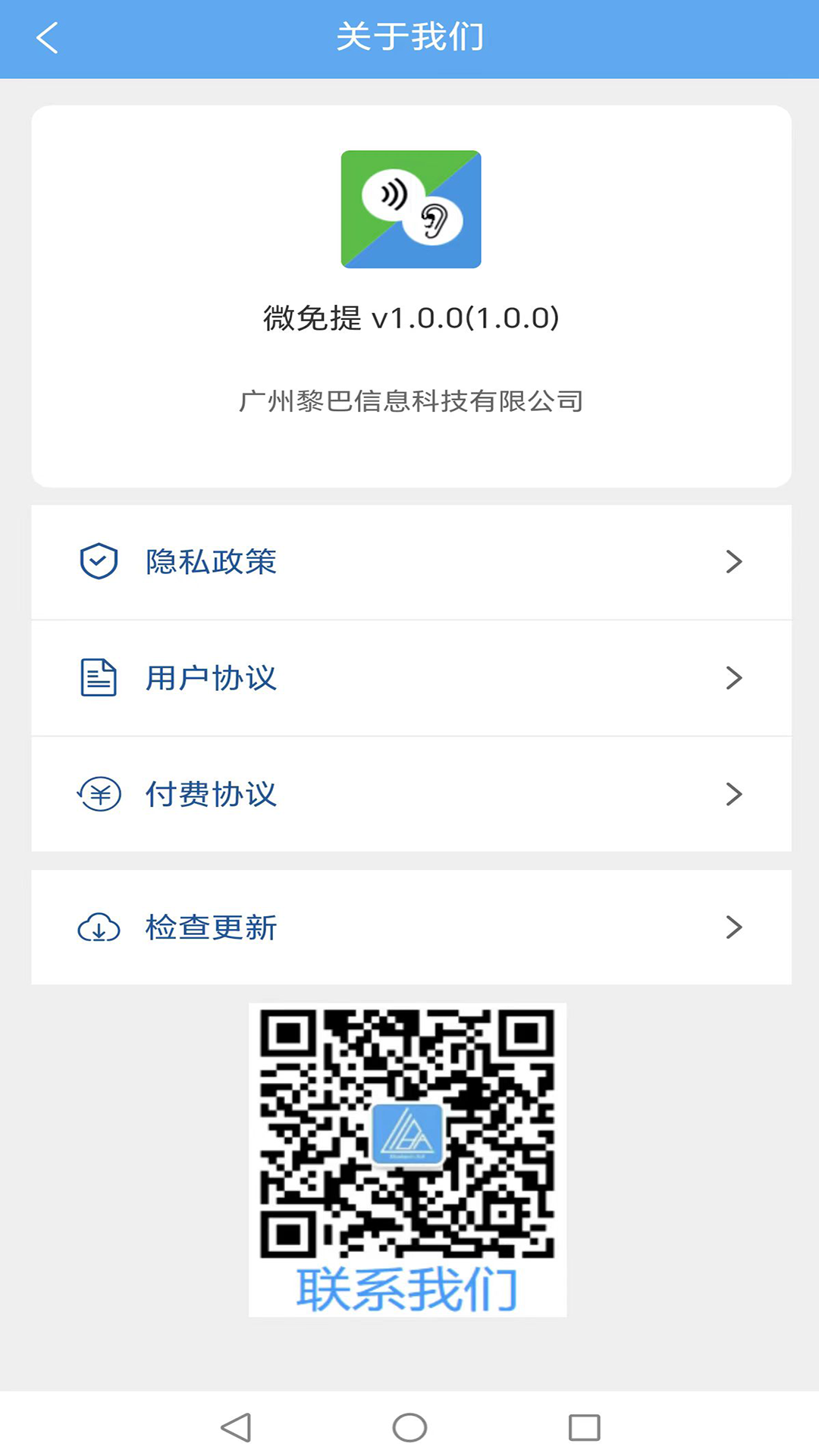
Task: Expand 付费协议 with its arrow indicator
Action: pos(733,794)
